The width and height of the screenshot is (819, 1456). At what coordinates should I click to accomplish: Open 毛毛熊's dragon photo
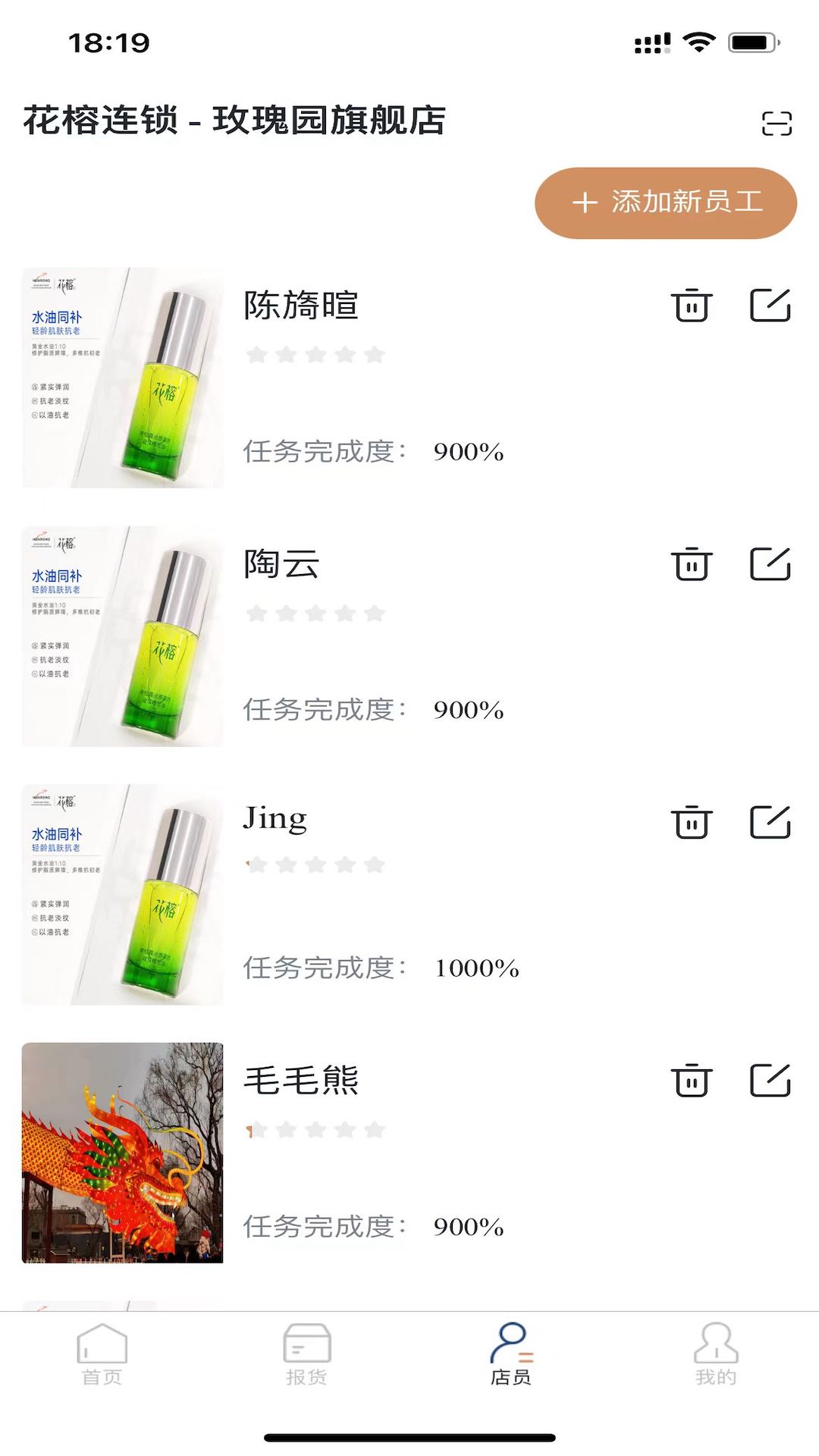click(x=123, y=1153)
